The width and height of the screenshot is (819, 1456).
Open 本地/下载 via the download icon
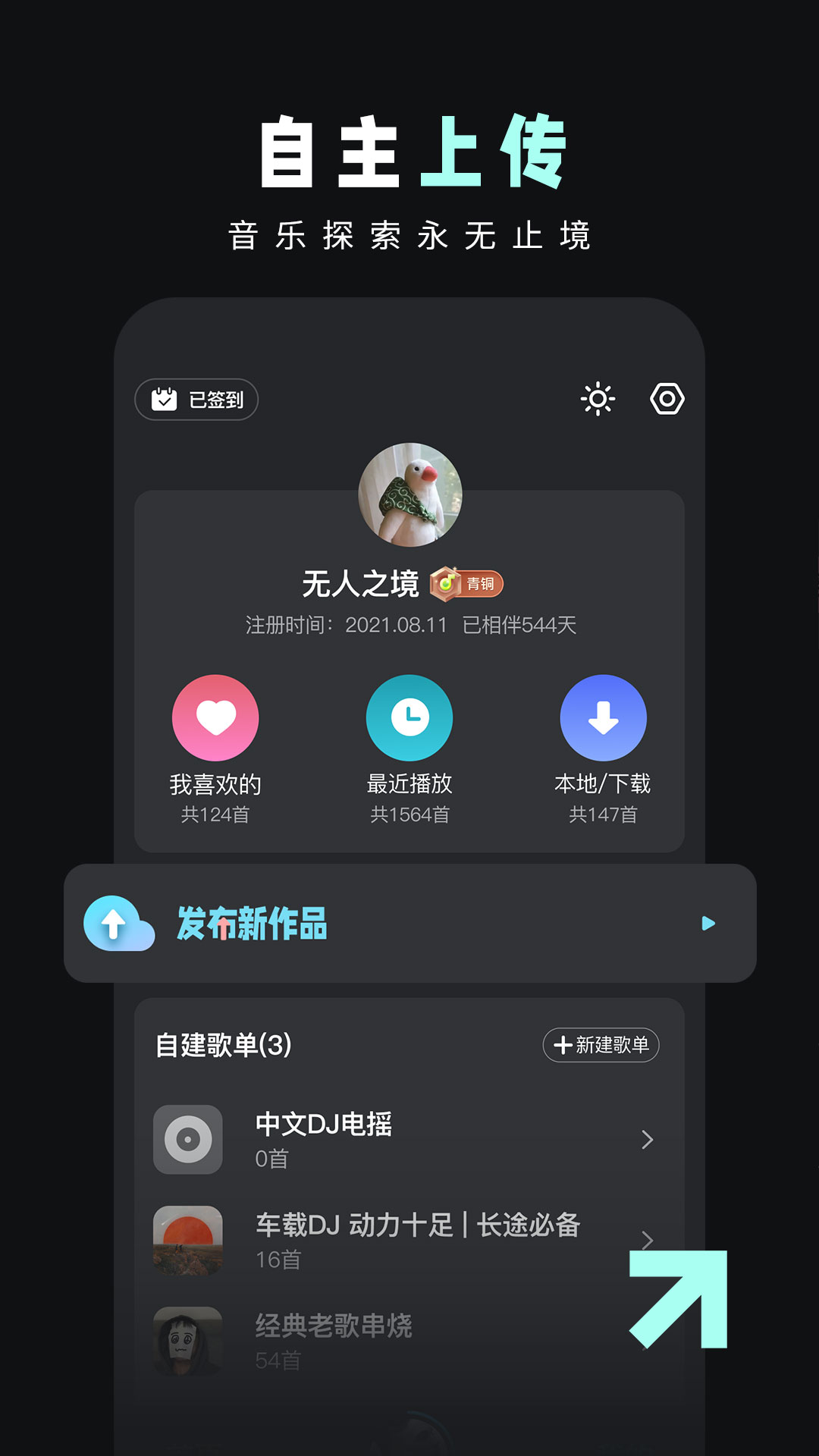[x=603, y=717]
